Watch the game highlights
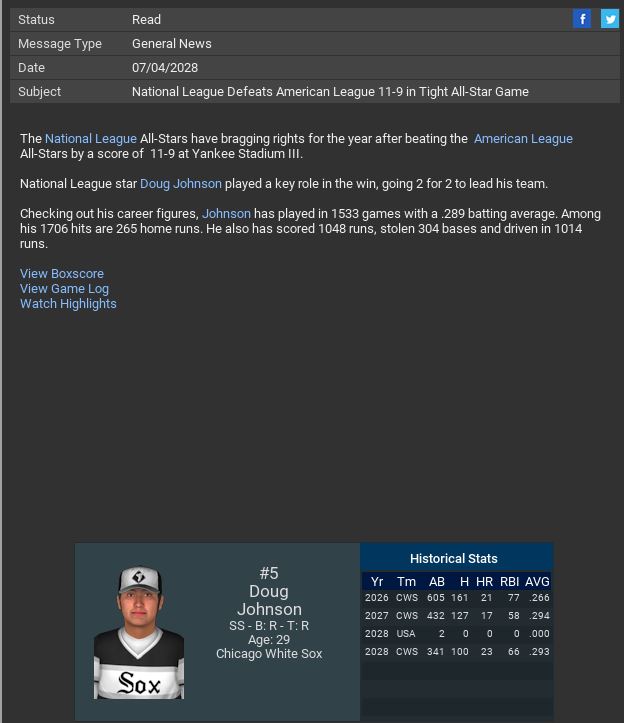Viewport: 624px width, 723px height. 68,304
